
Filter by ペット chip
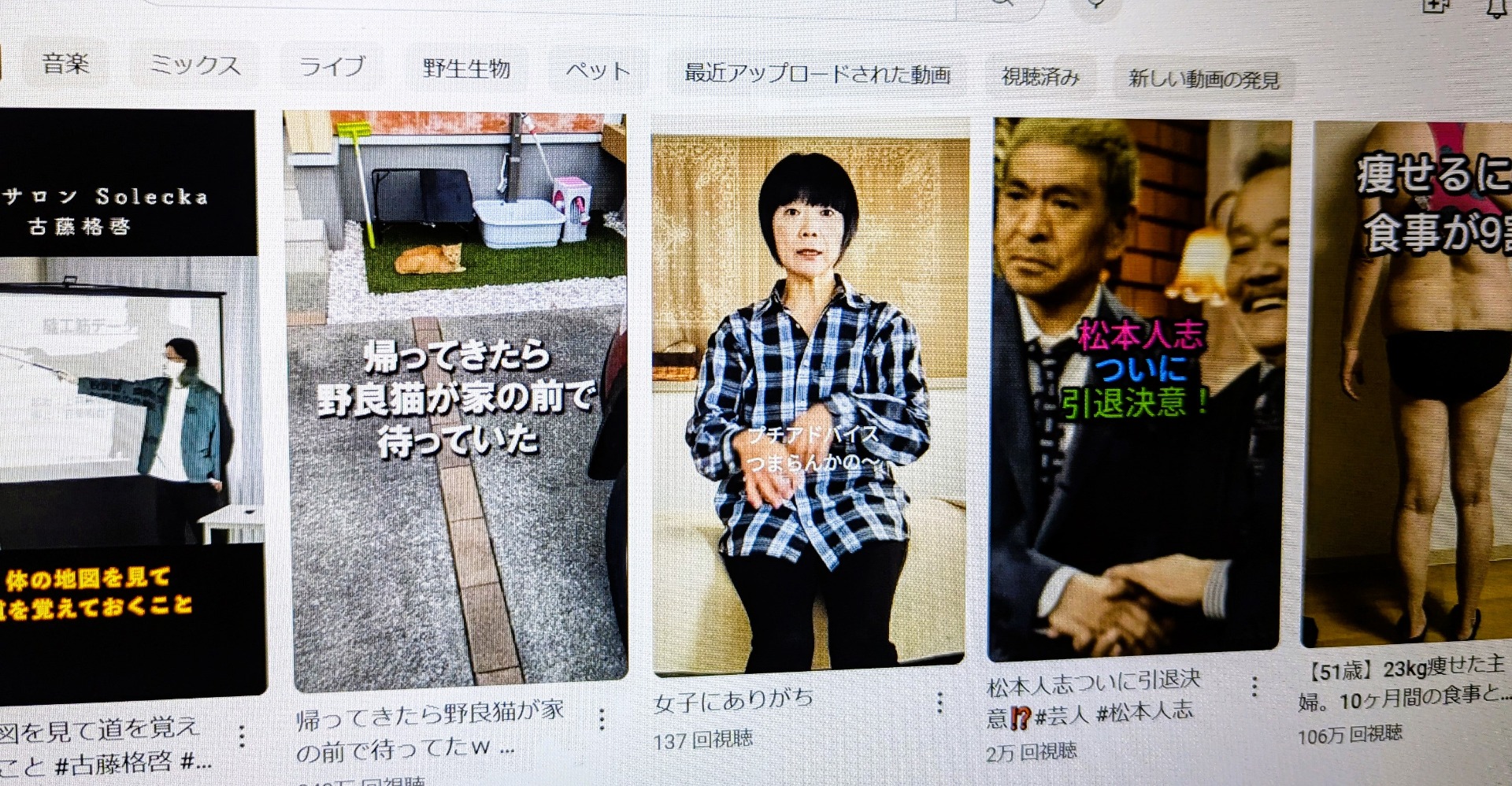[x=598, y=72]
